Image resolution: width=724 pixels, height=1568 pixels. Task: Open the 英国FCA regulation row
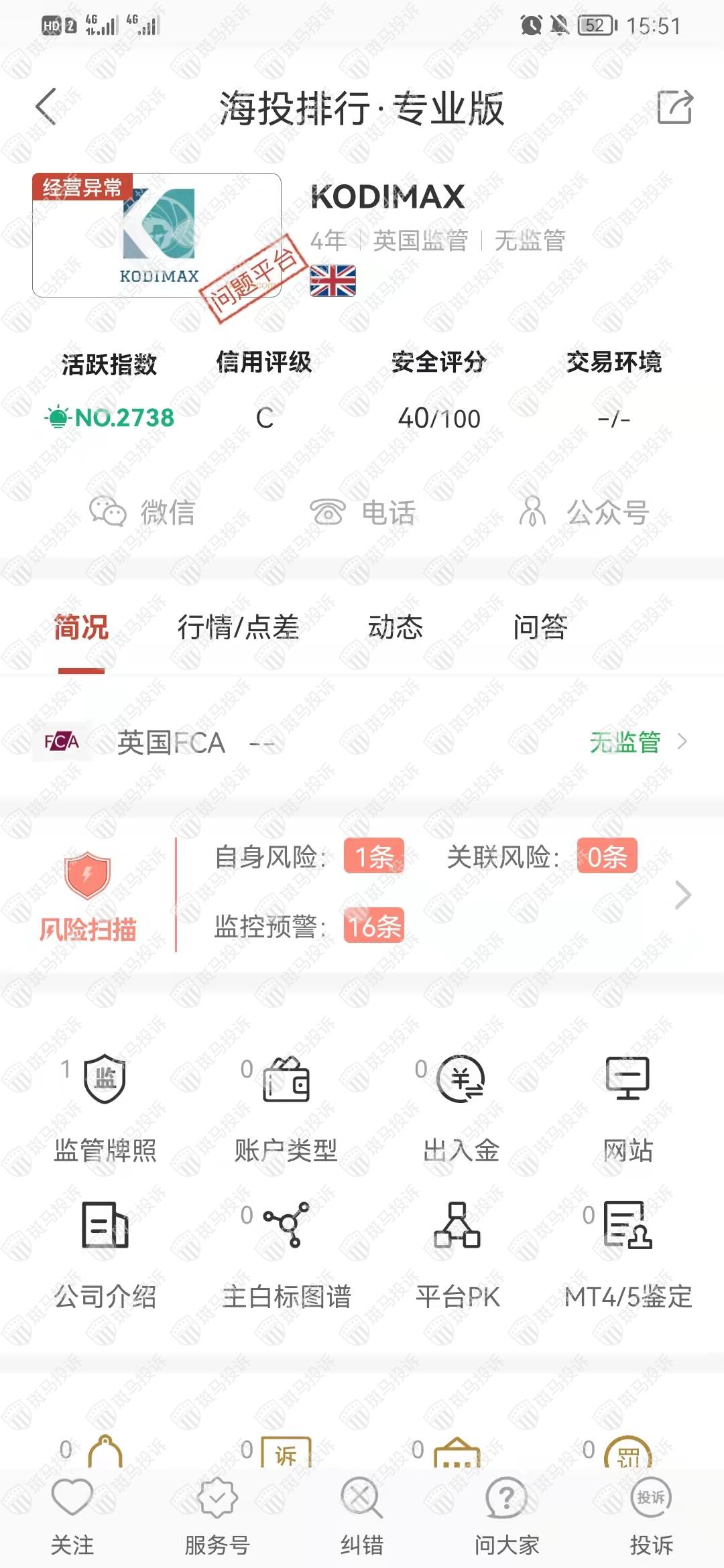coord(362,742)
